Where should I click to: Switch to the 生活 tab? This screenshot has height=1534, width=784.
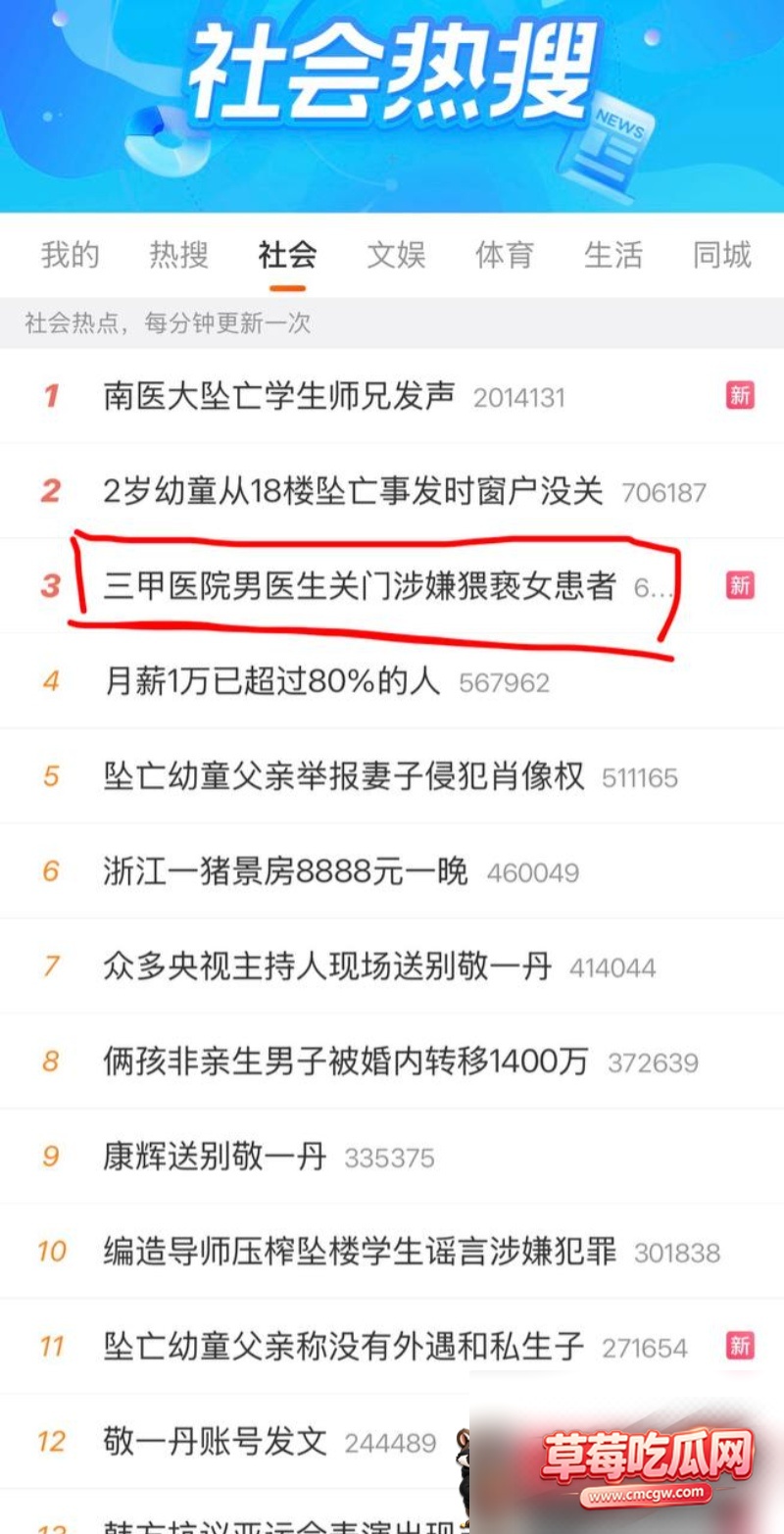click(613, 255)
